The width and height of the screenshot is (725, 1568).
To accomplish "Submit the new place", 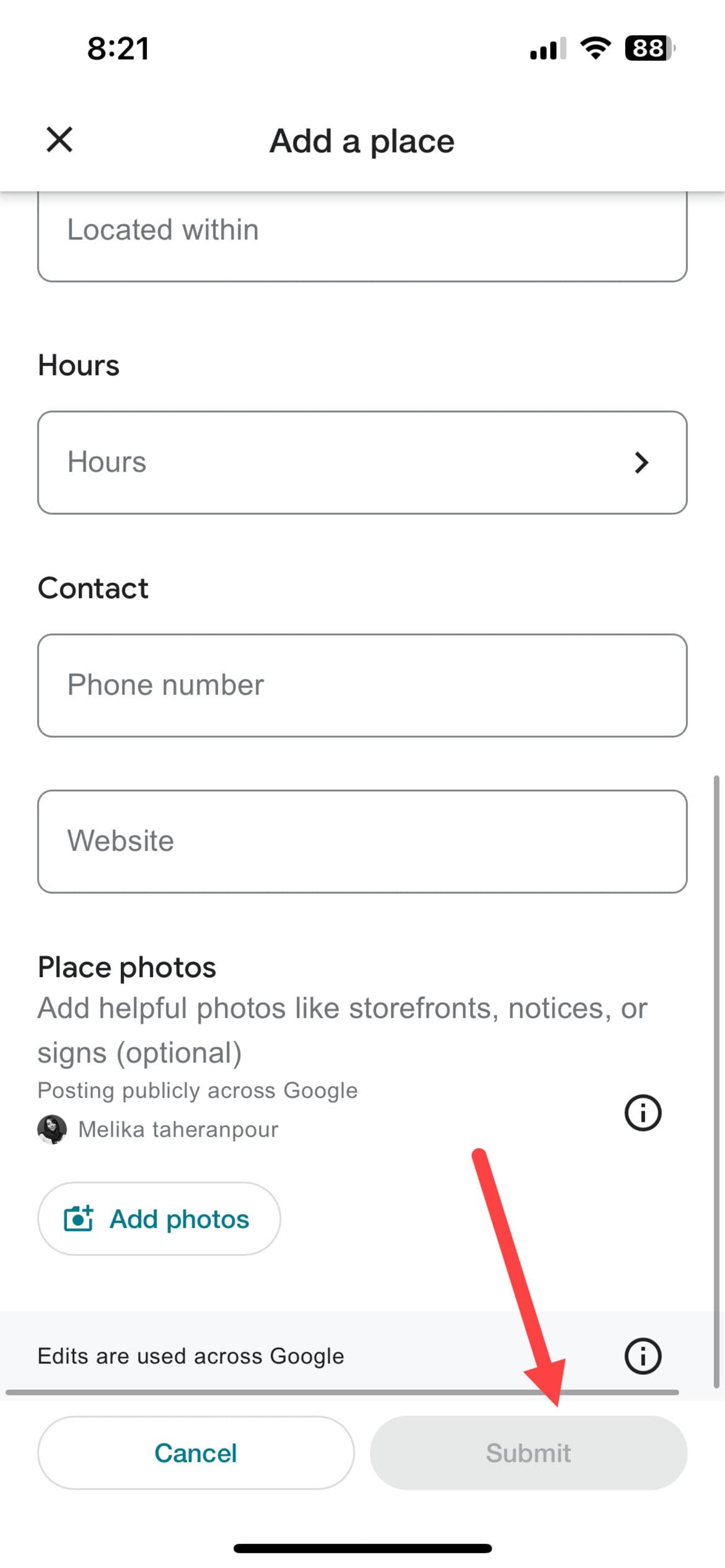I will tap(528, 1453).
